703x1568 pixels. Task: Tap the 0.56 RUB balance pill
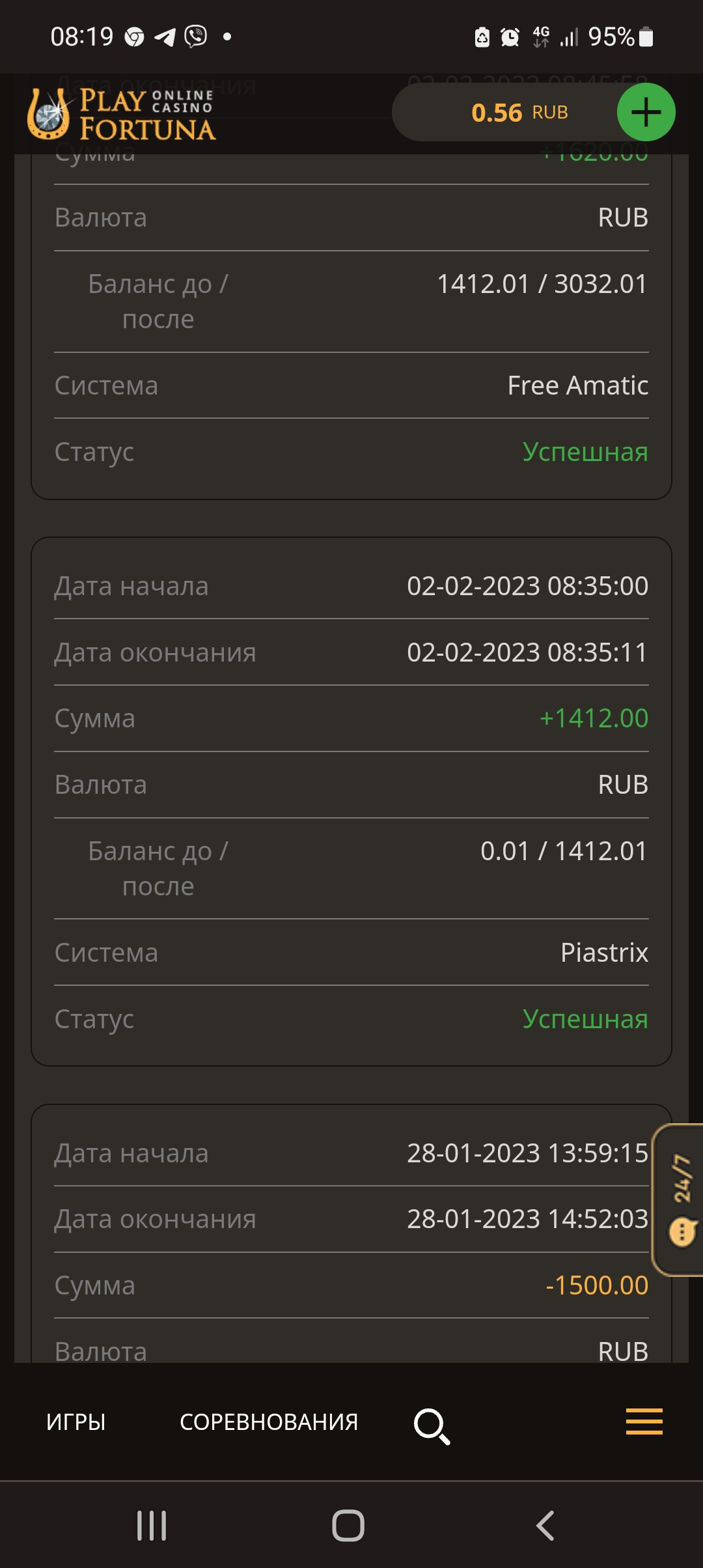click(x=519, y=112)
